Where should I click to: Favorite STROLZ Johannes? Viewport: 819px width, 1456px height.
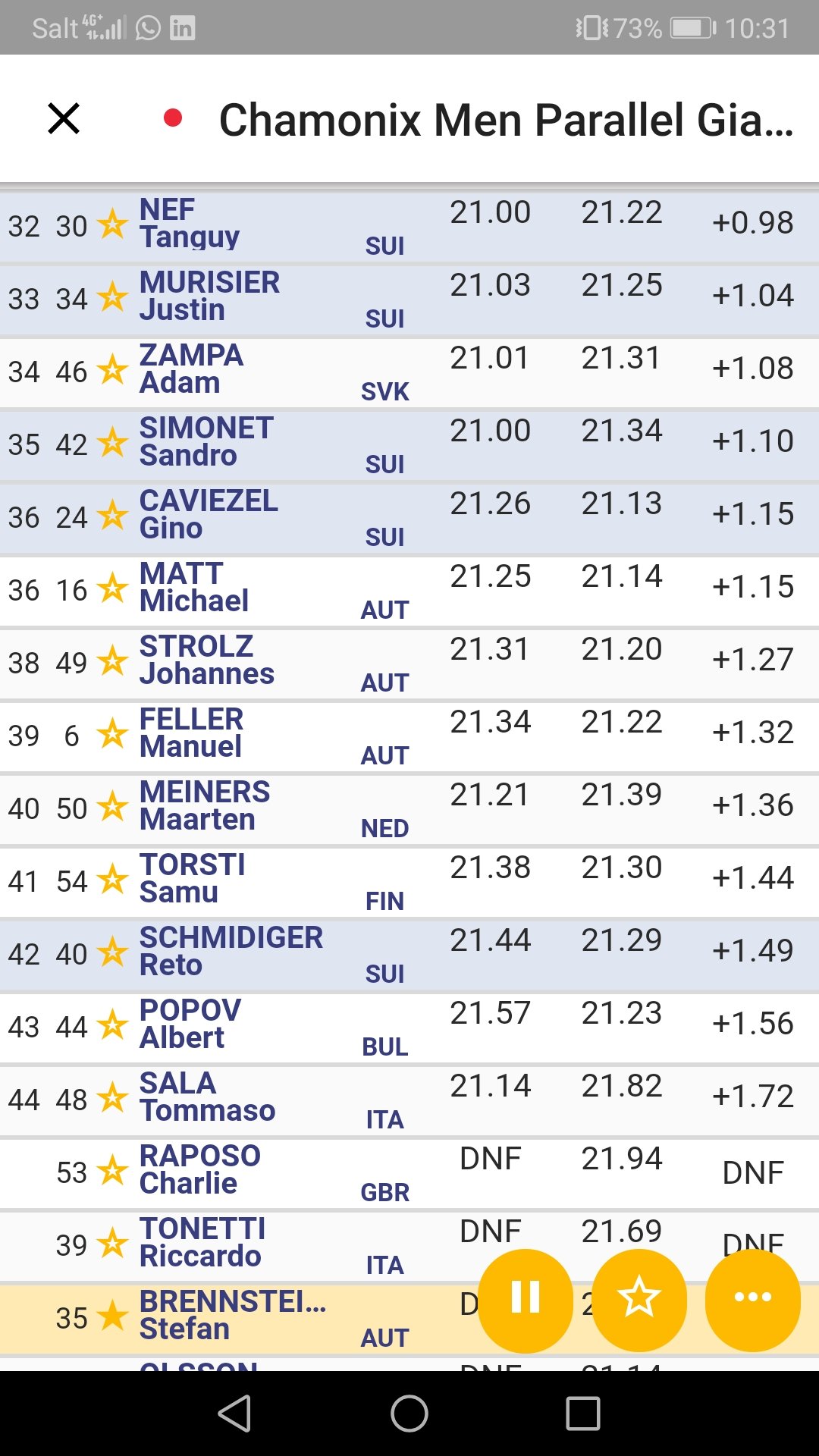coord(113,661)
